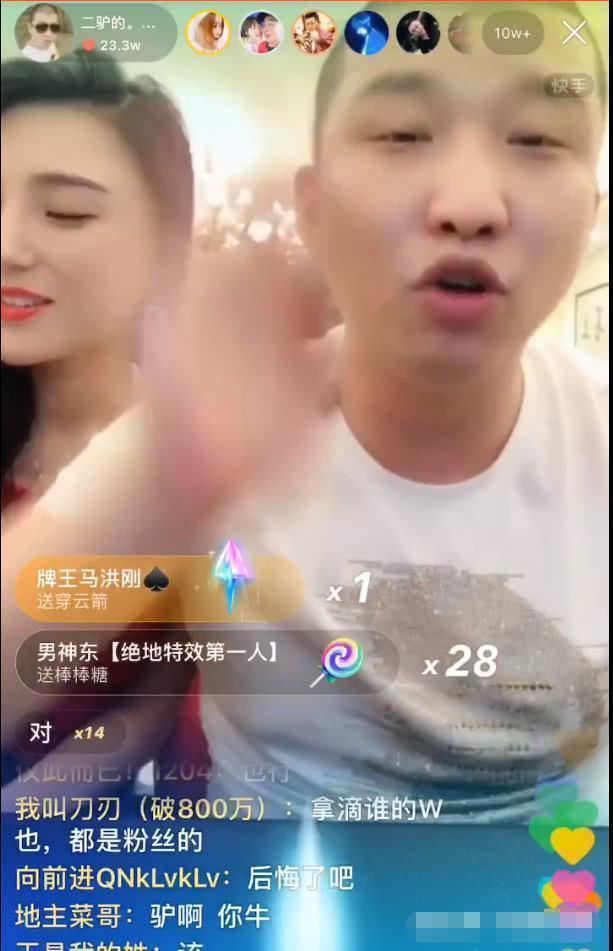
Task: Close the live stream
Action: (x=574, y=33)
